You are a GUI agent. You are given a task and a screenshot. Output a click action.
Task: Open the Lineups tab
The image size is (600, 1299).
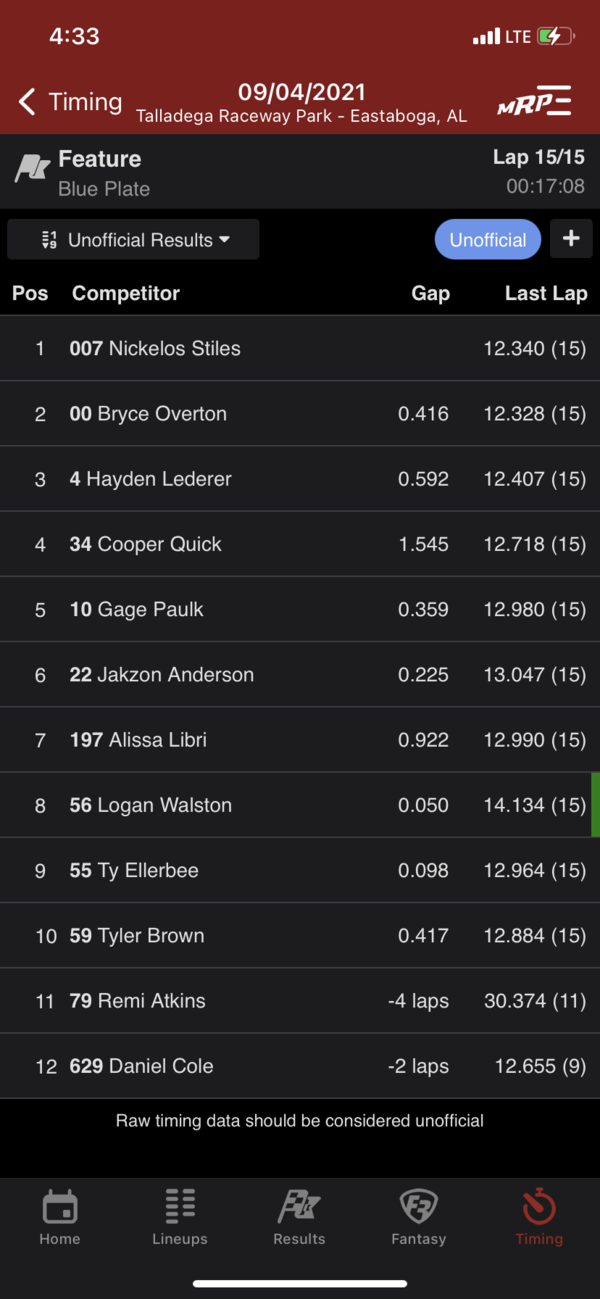180,1218
